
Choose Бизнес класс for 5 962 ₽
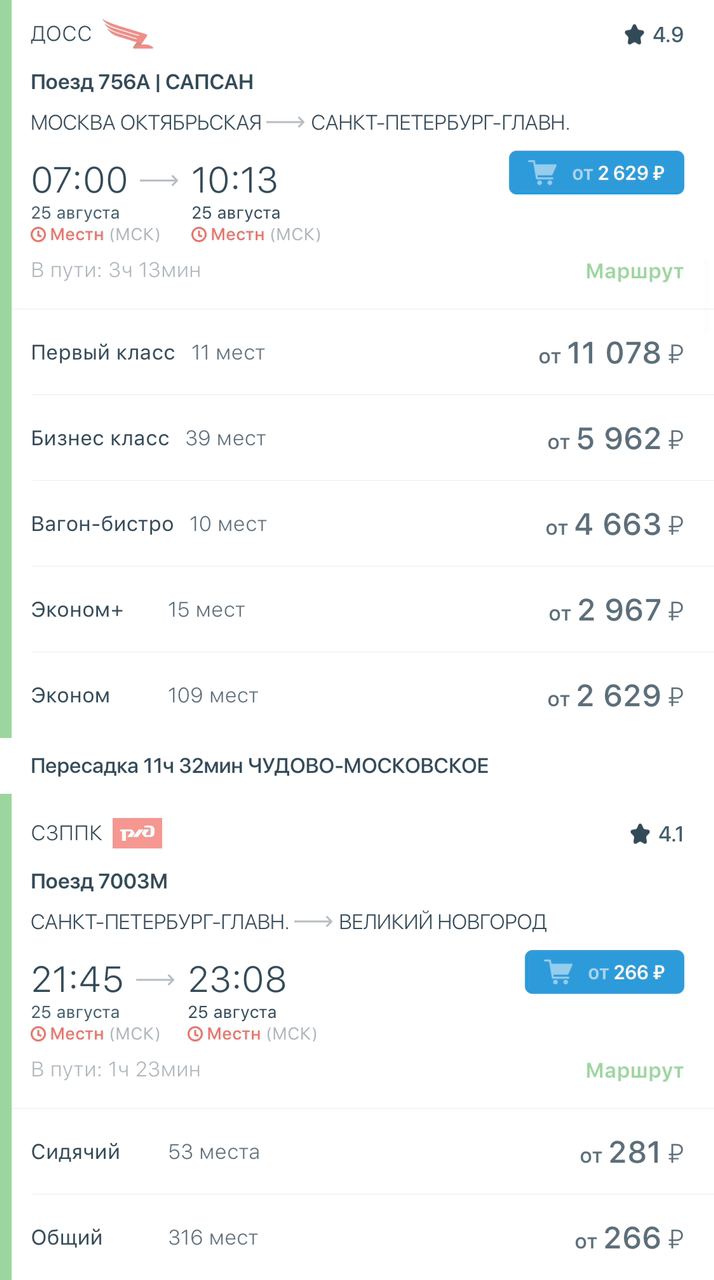tap(357, 439)
